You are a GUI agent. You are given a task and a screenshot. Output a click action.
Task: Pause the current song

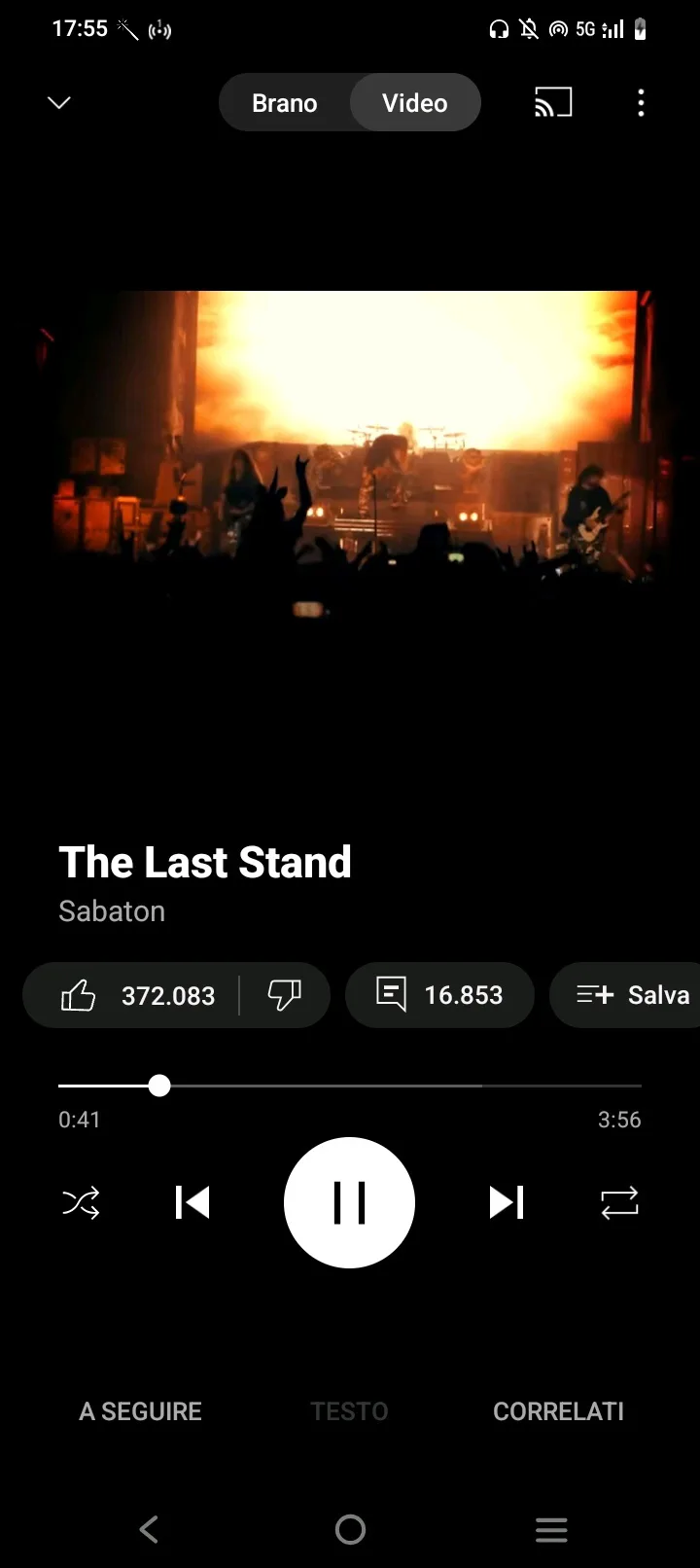[x=349, y=1203]
